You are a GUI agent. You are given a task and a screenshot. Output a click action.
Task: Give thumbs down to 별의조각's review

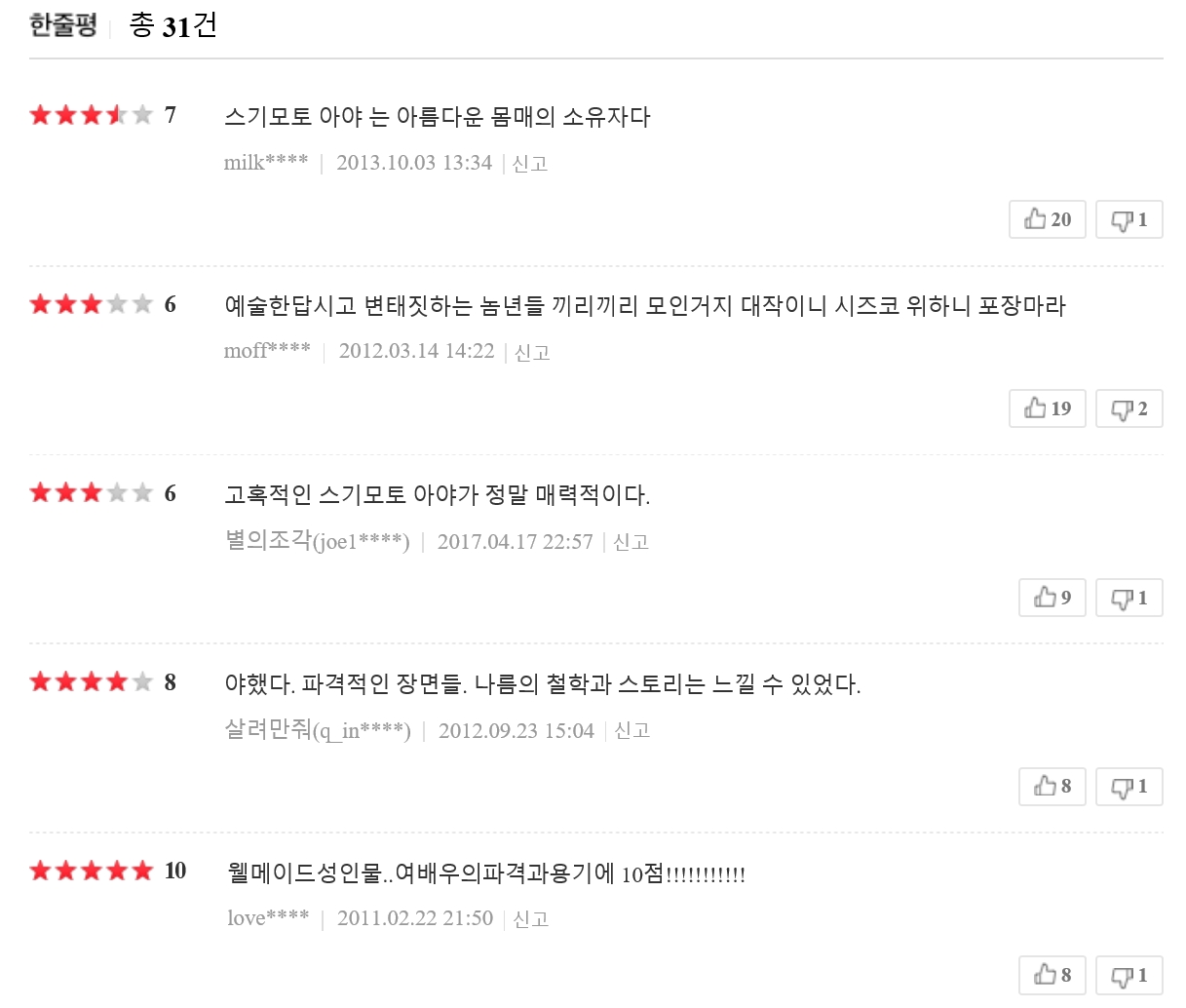tap(1129, 598)
